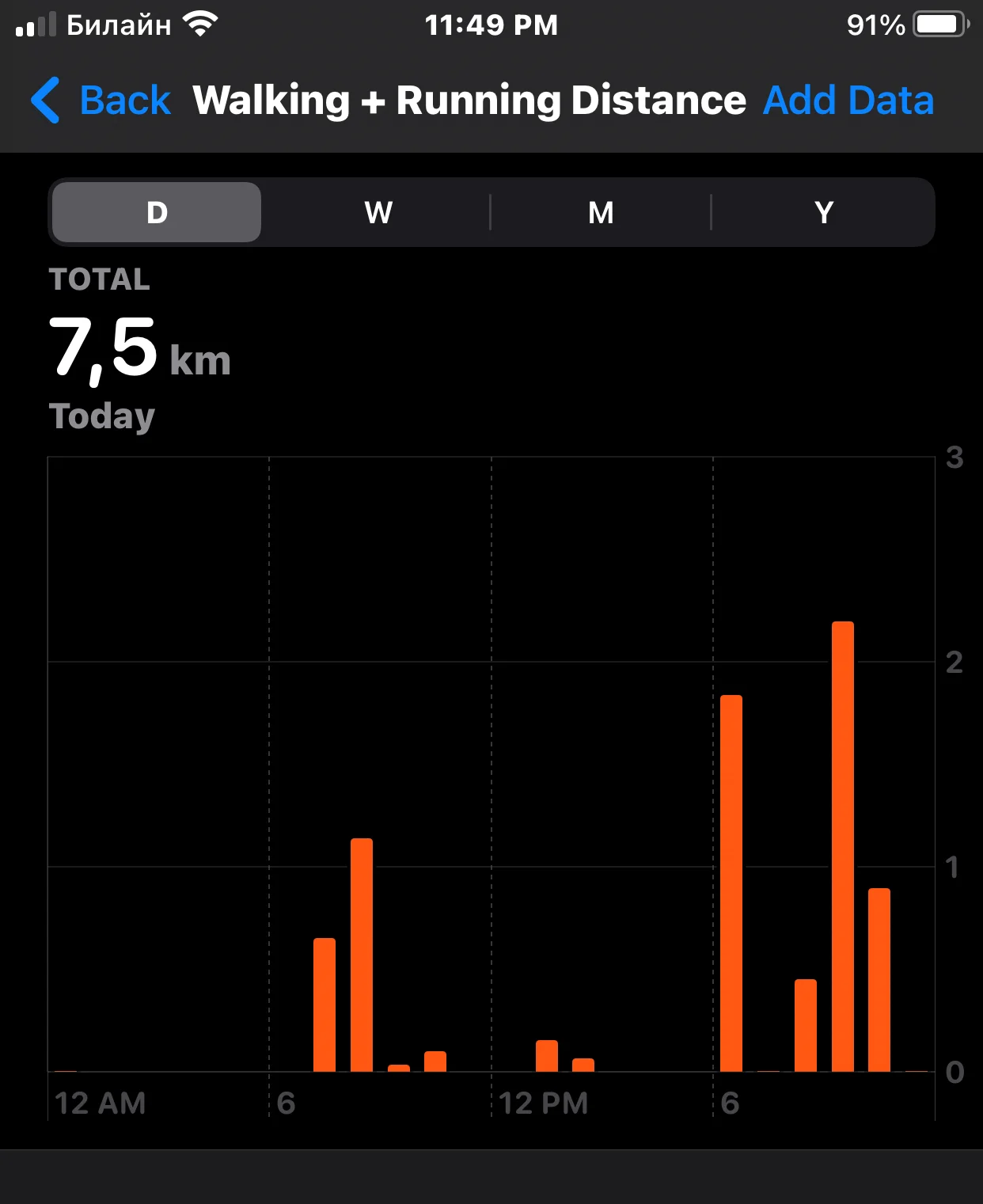Go back to the previous screen

pyautogui.click(x=101, y=101)
